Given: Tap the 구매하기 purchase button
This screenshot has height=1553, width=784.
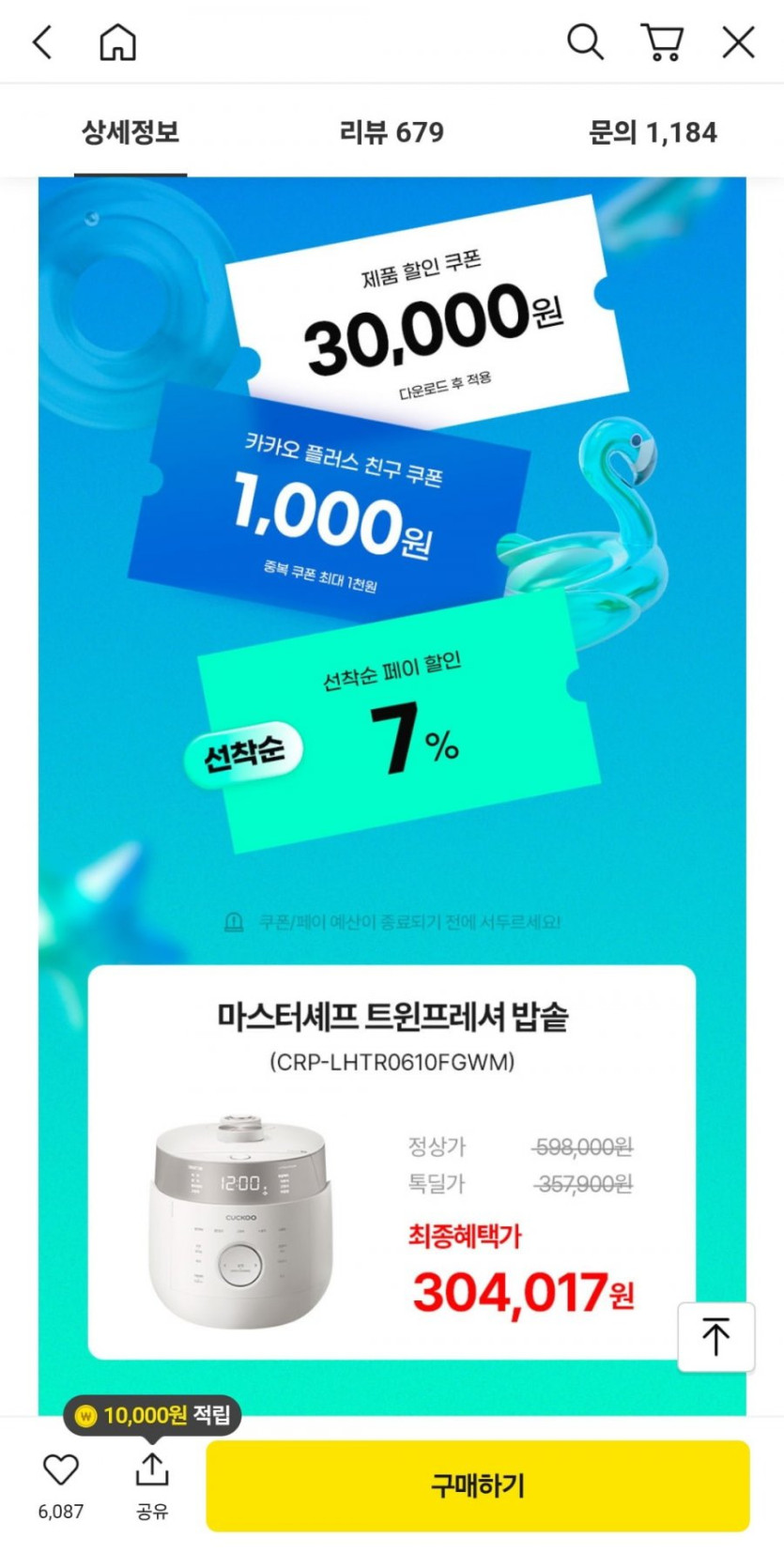Looking at the screenshot, I should point(477,1485).
